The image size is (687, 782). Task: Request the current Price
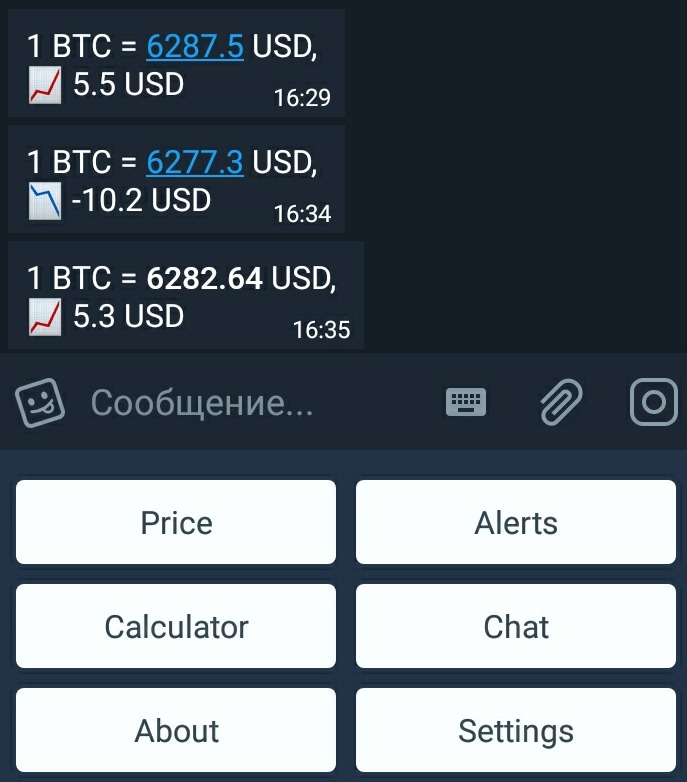pos(176,523)
